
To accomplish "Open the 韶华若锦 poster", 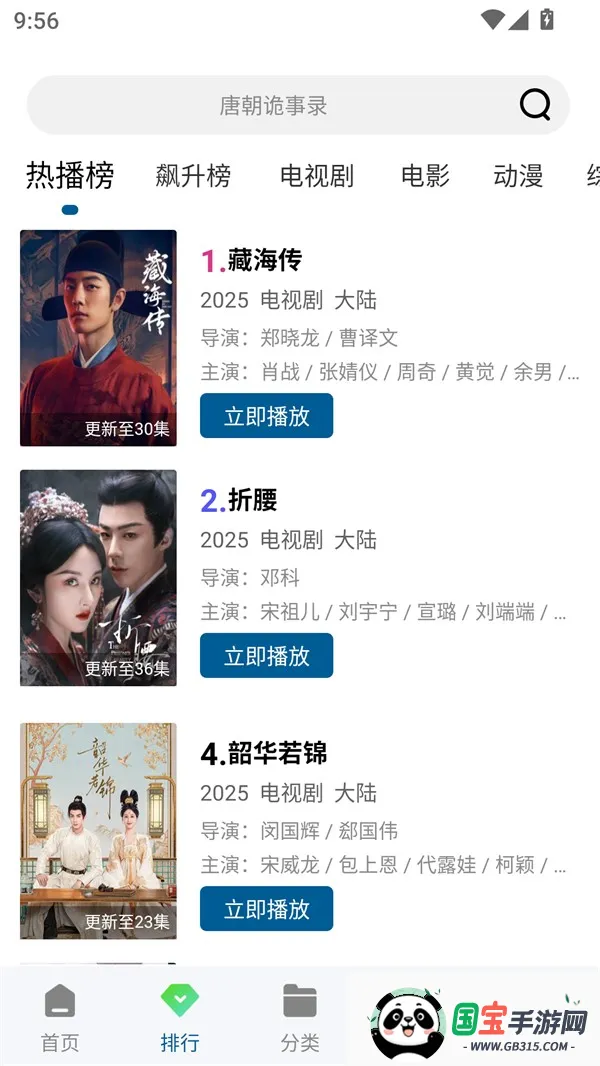I will (98, 831).
